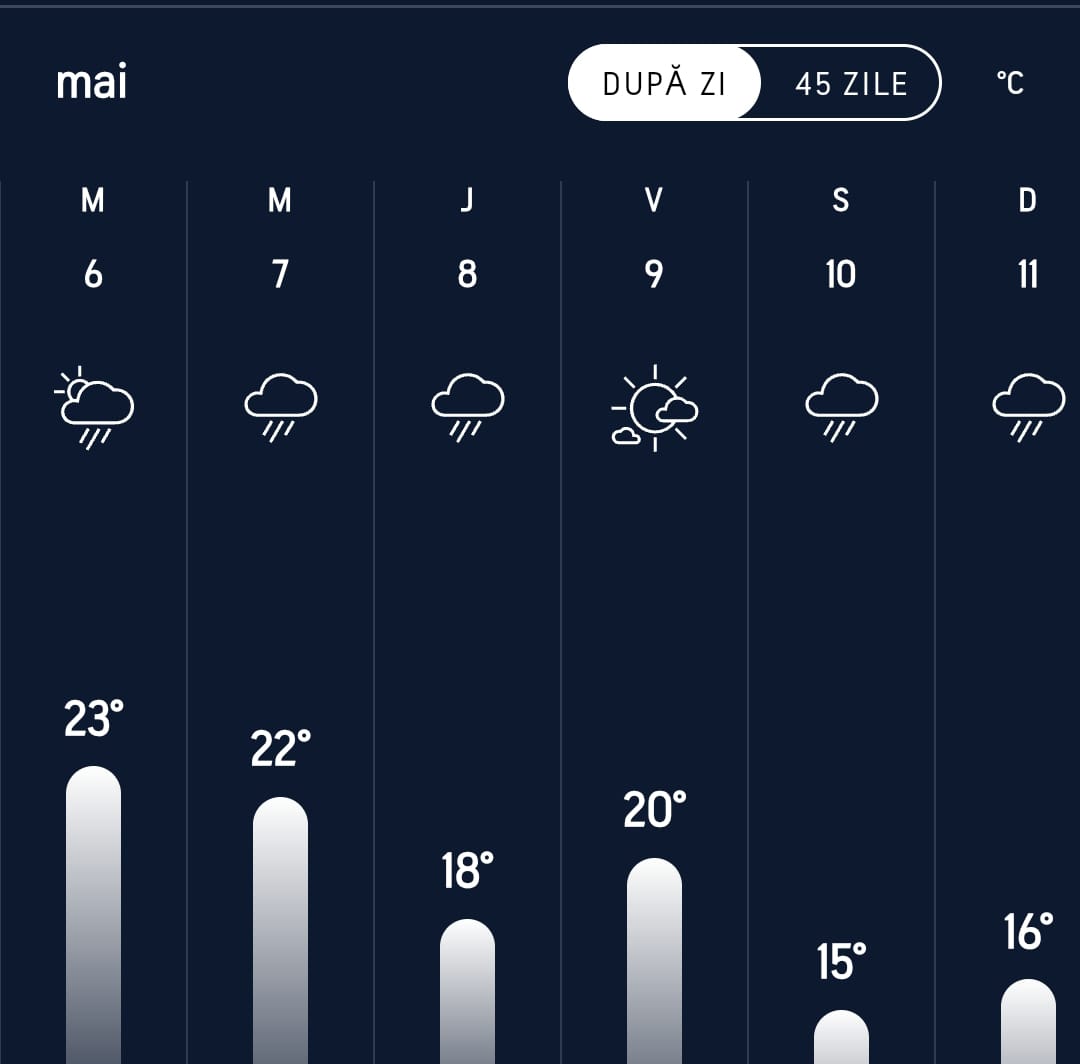This screenshot has width=1080, height=1064.
Task: Select the DUPĂ ZI view
Action: pyautogui.click(x=664, y=83)
